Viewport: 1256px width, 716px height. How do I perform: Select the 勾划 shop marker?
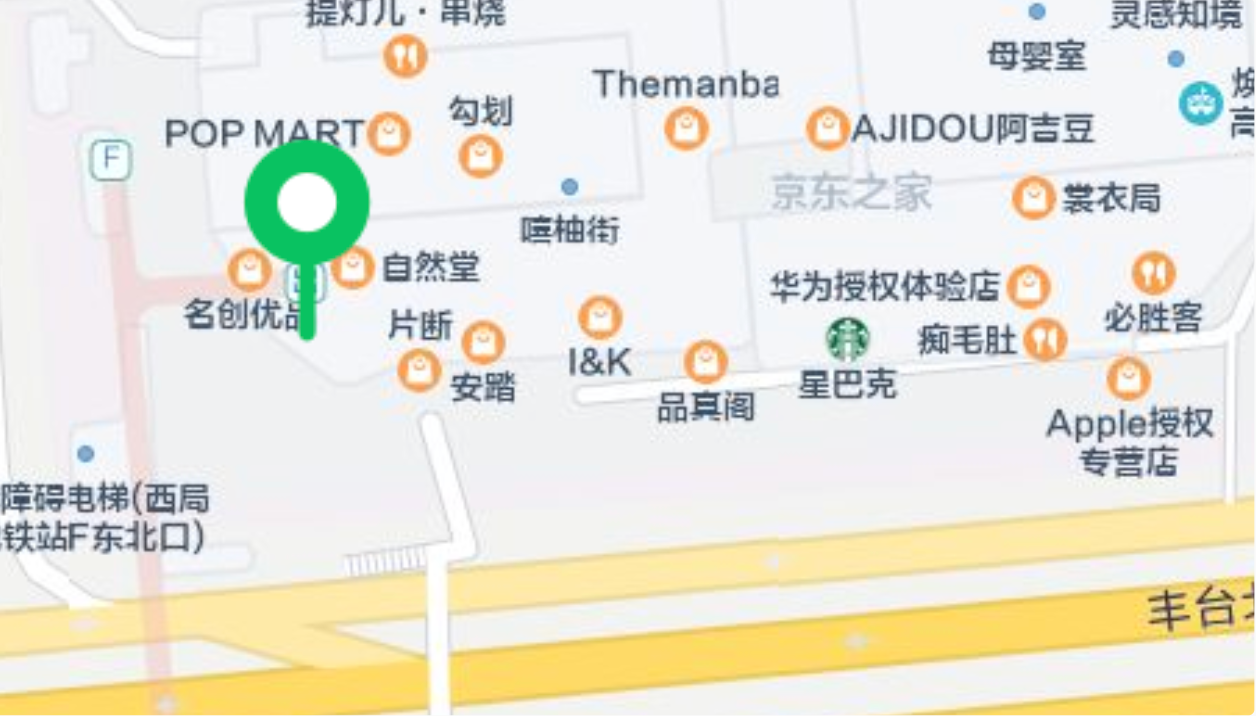click(x=480, y=156)
